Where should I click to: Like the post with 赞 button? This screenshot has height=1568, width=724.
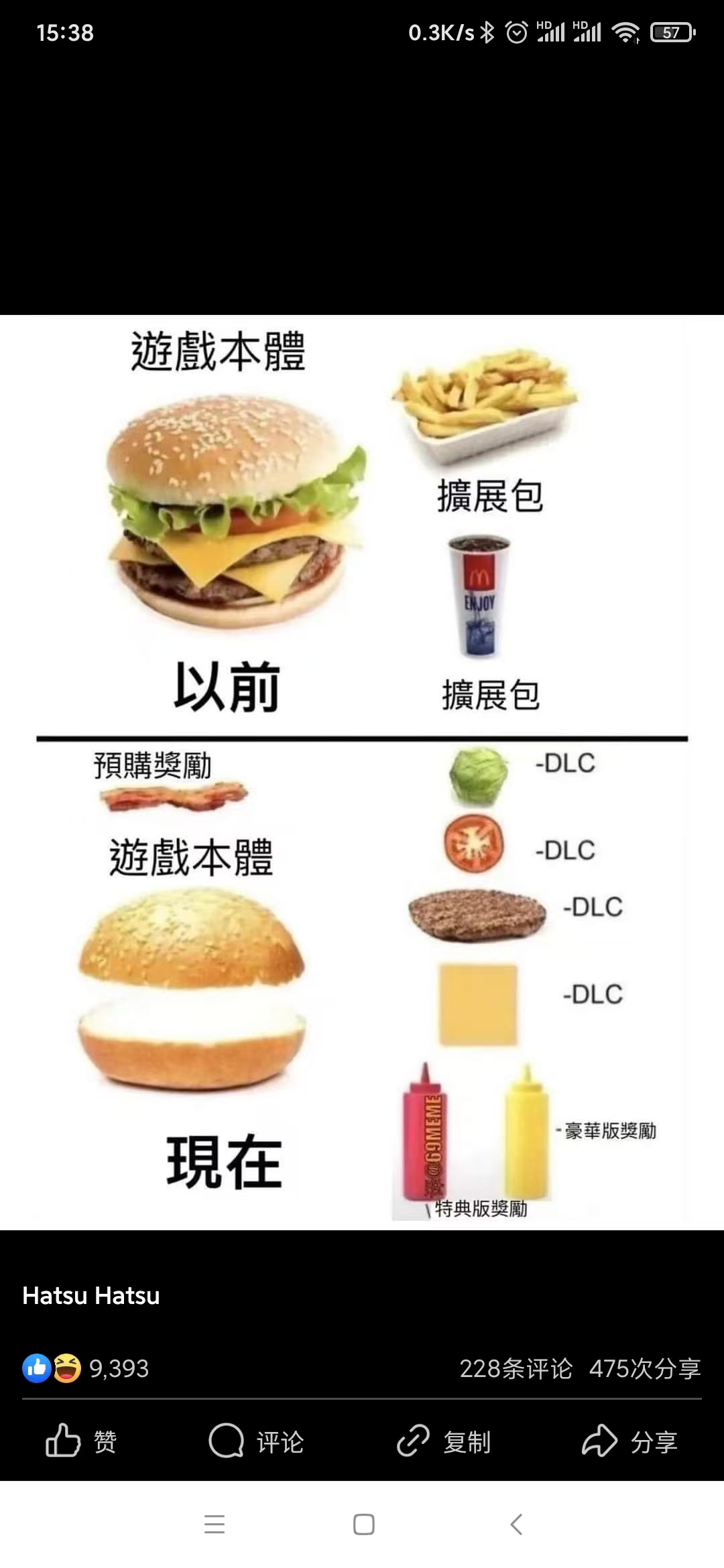(81, 1441)
